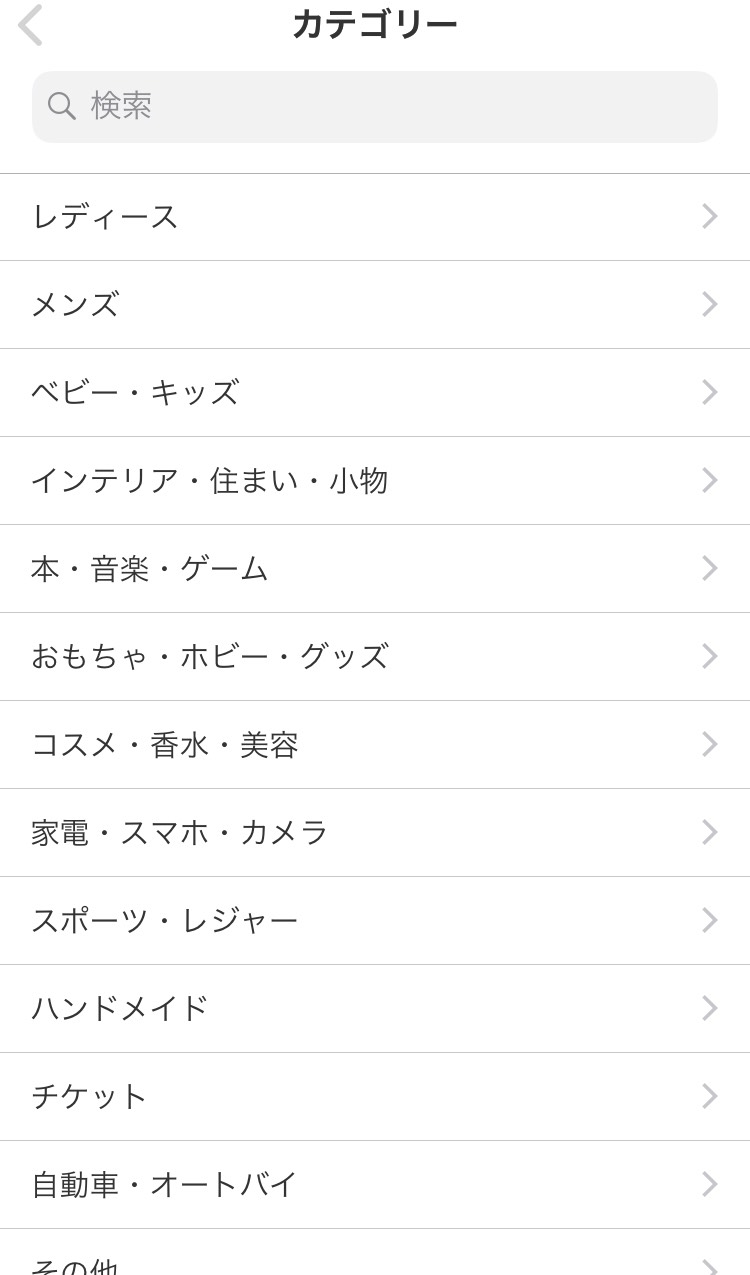Open the その他 category
Image resolution: width=750 pixels, height=1275 pixels.
click(x=375, y=1253)
